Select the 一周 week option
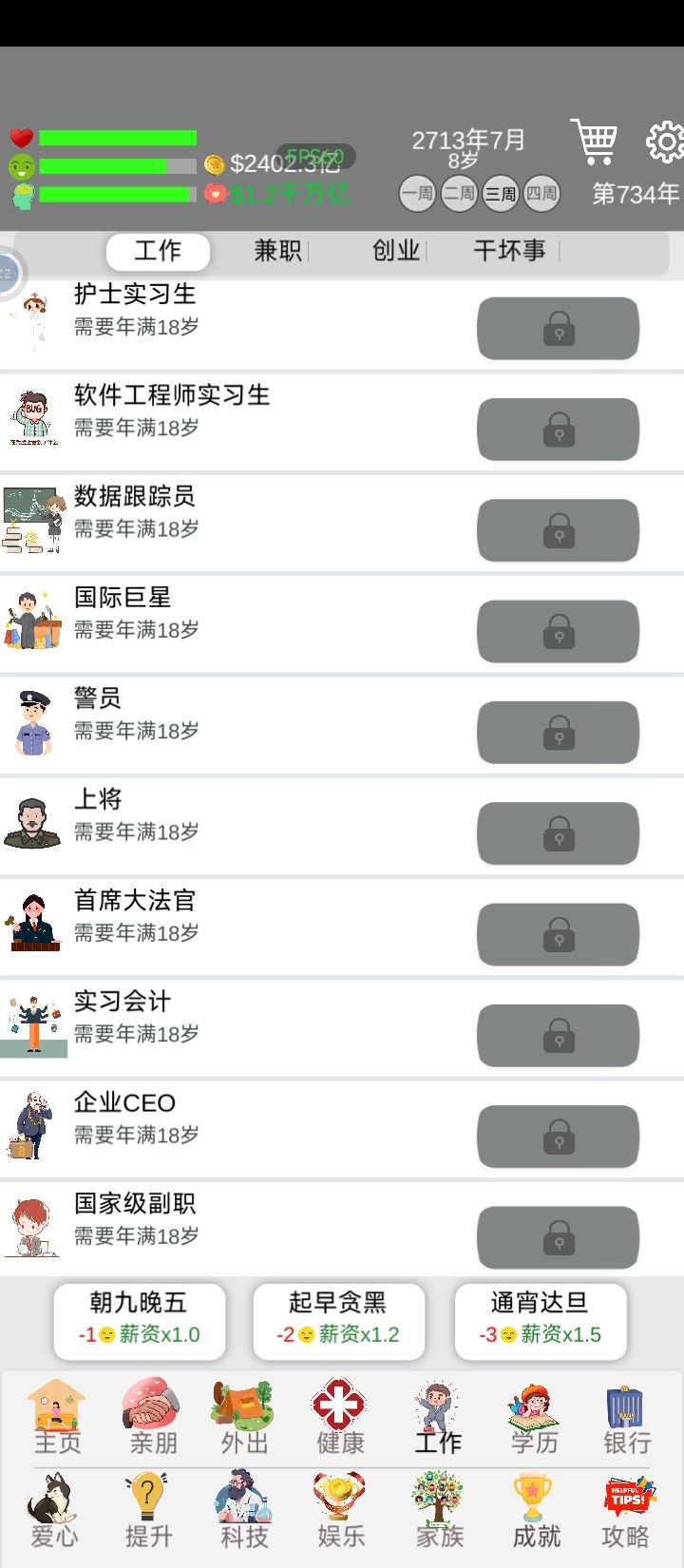 coord(414,193)
